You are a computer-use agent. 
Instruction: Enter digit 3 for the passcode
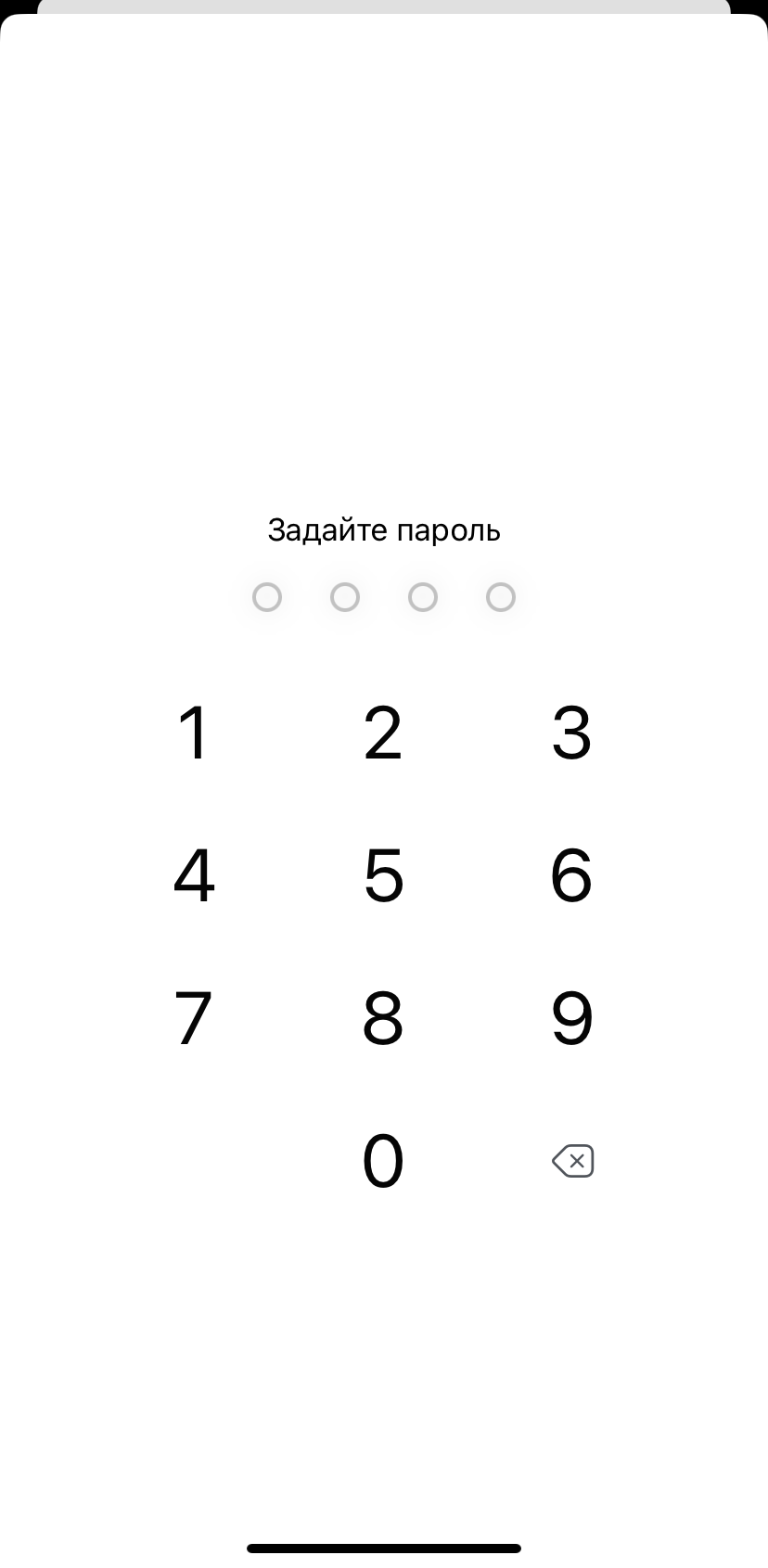tap(571, 733)
